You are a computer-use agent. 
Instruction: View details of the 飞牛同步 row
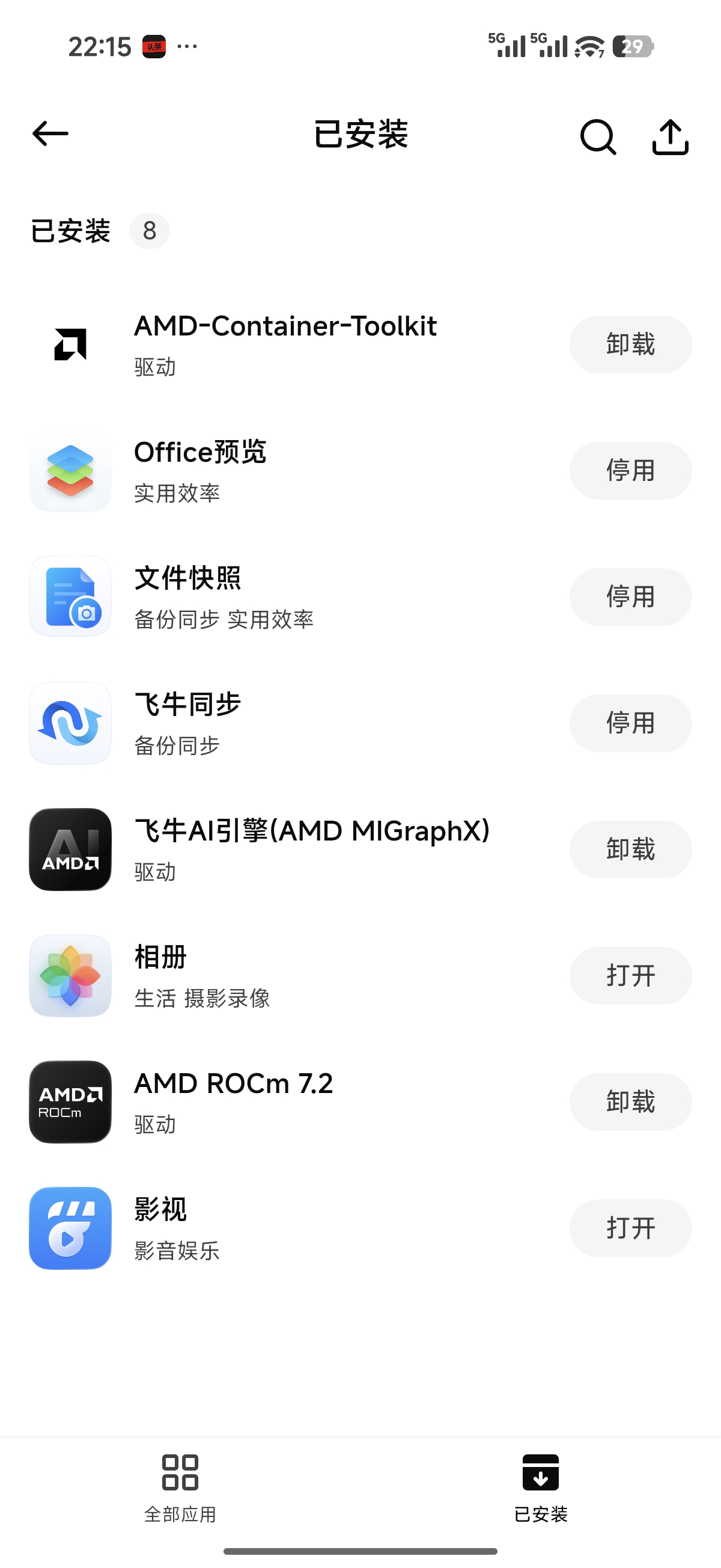pyautogui.click(x=292, y=723)
